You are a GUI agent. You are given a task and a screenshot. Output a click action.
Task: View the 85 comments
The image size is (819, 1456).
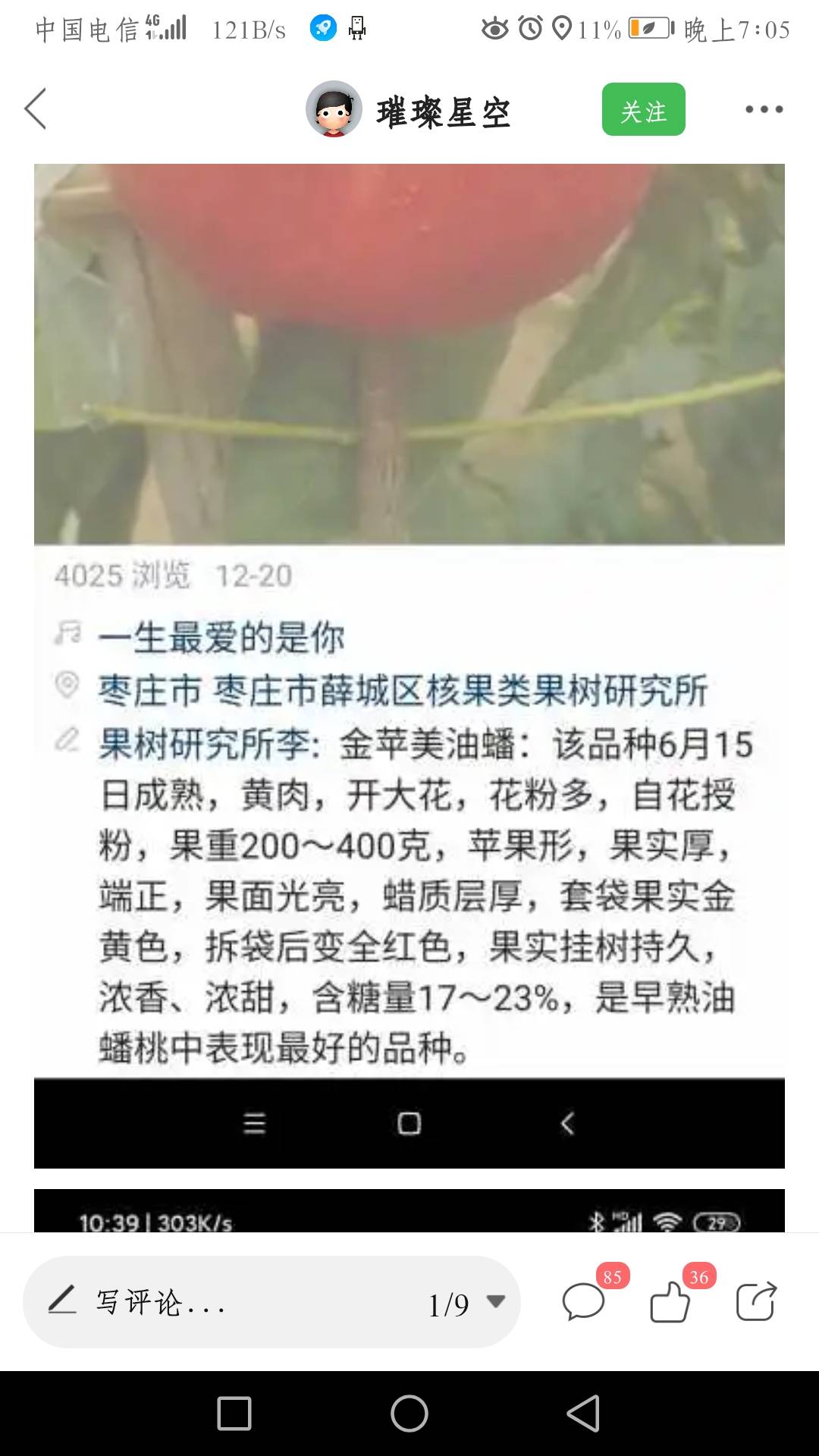tap(584, 1303)
